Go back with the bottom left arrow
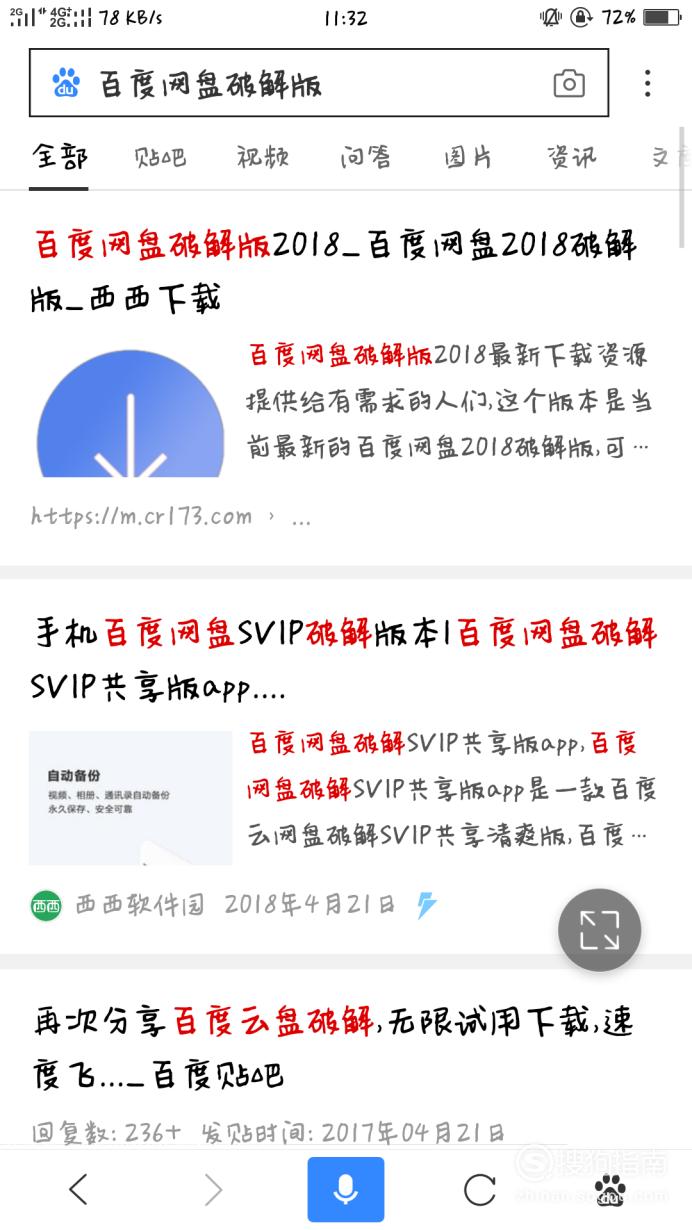The width and height of the screenshot is (692, 1230). pos(78,1189)
